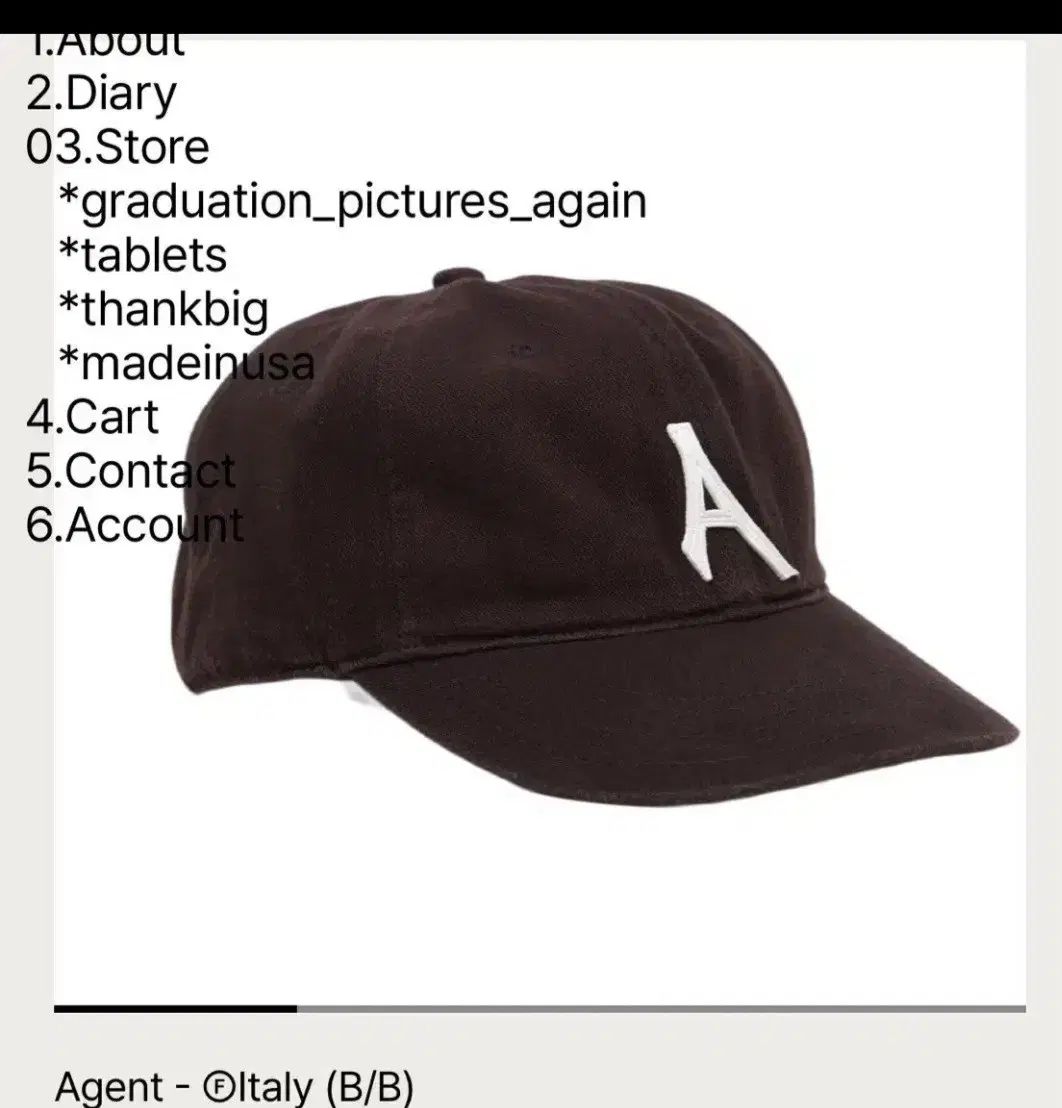Open 4.Cart

coord(92,417)
